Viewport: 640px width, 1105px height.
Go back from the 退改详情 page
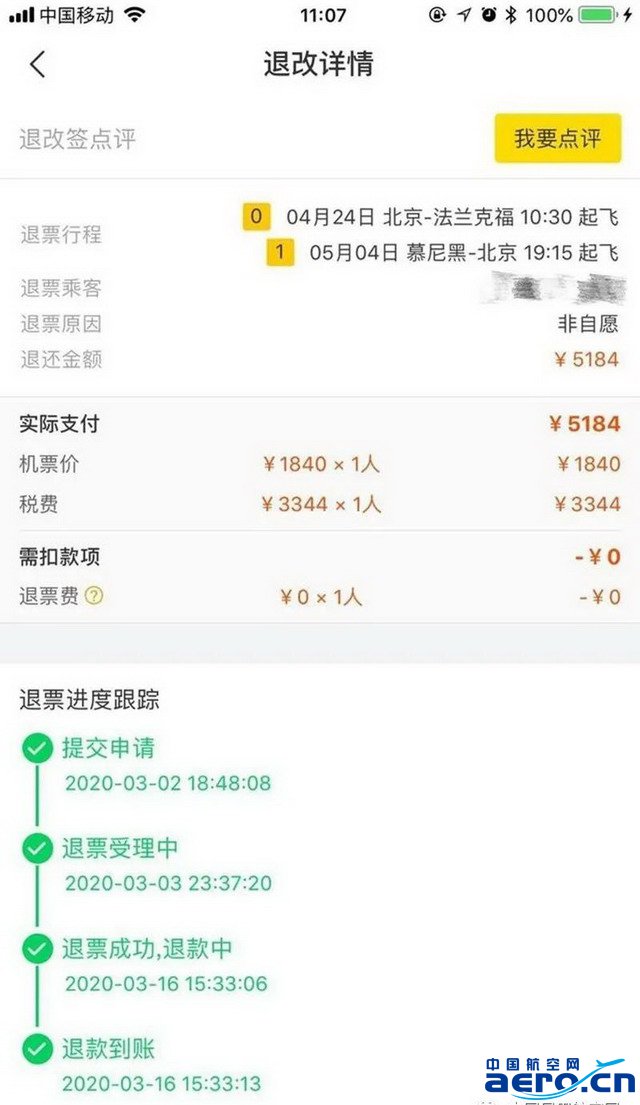pos(37,64)
